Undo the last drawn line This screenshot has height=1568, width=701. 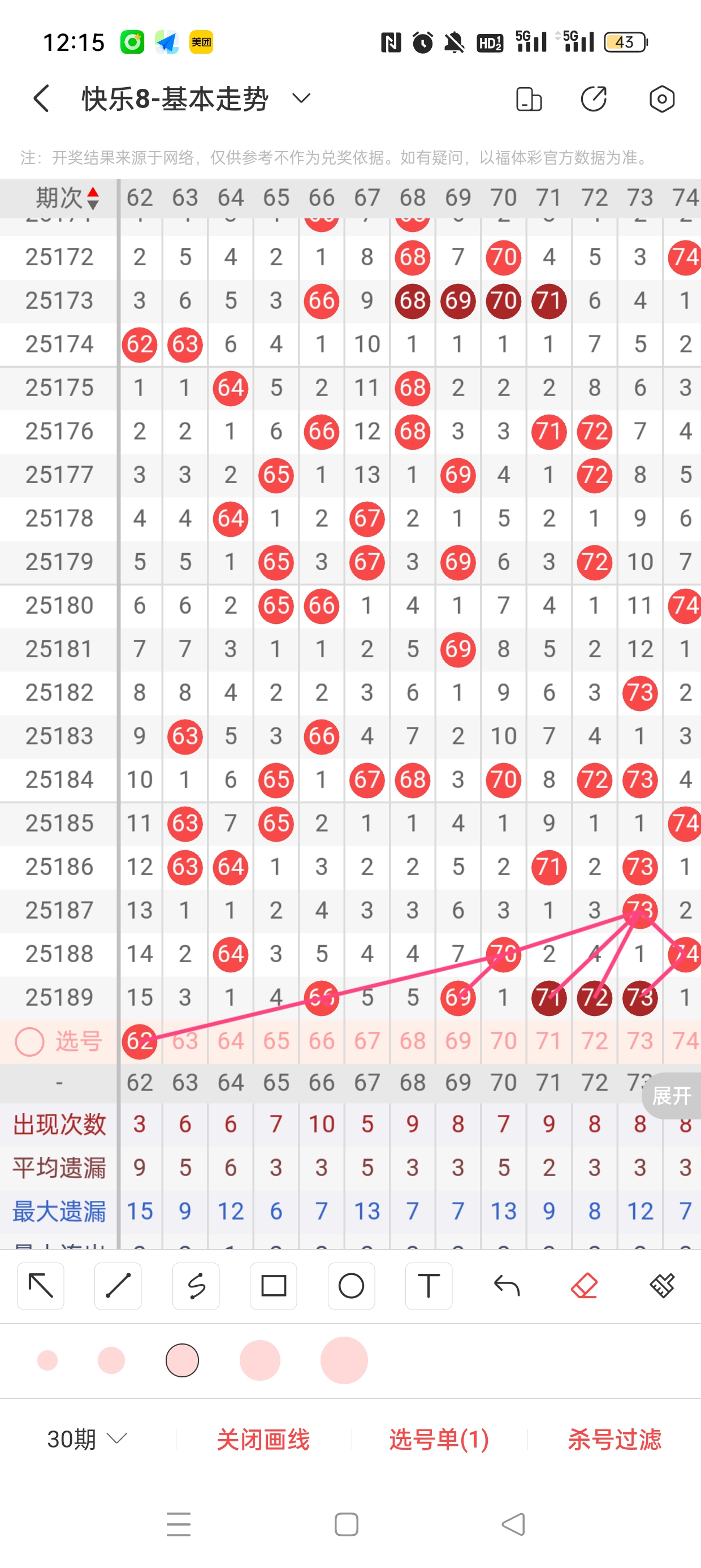click(x=507, y=1286)
